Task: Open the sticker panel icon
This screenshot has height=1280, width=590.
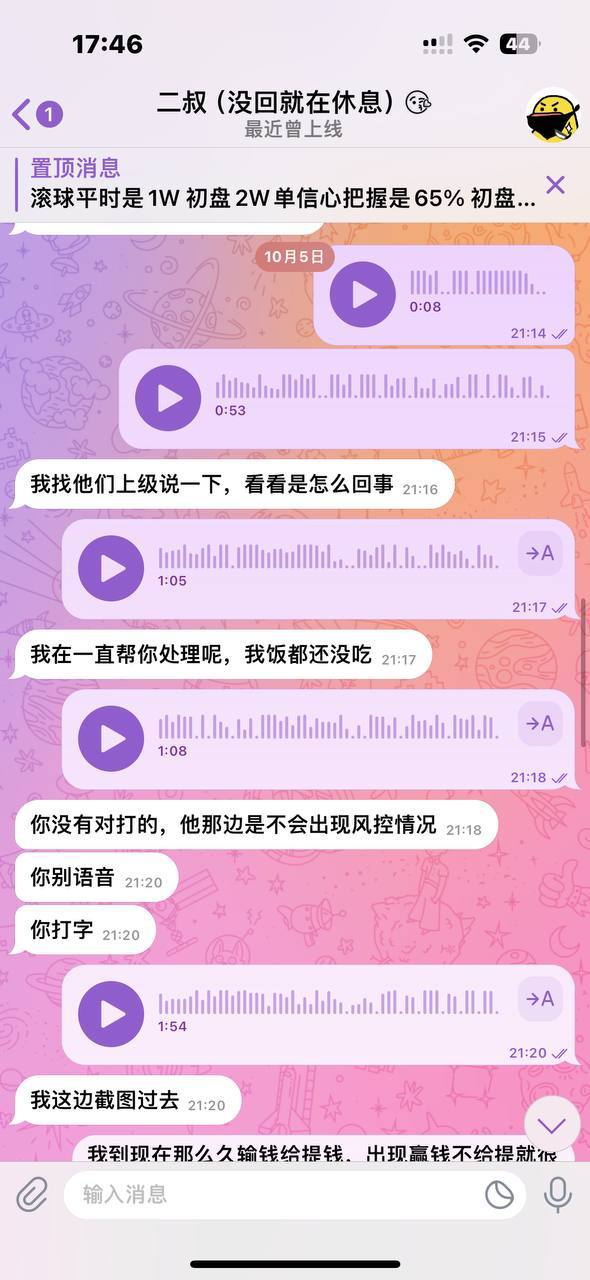Action: click(x=499, y=1194)
